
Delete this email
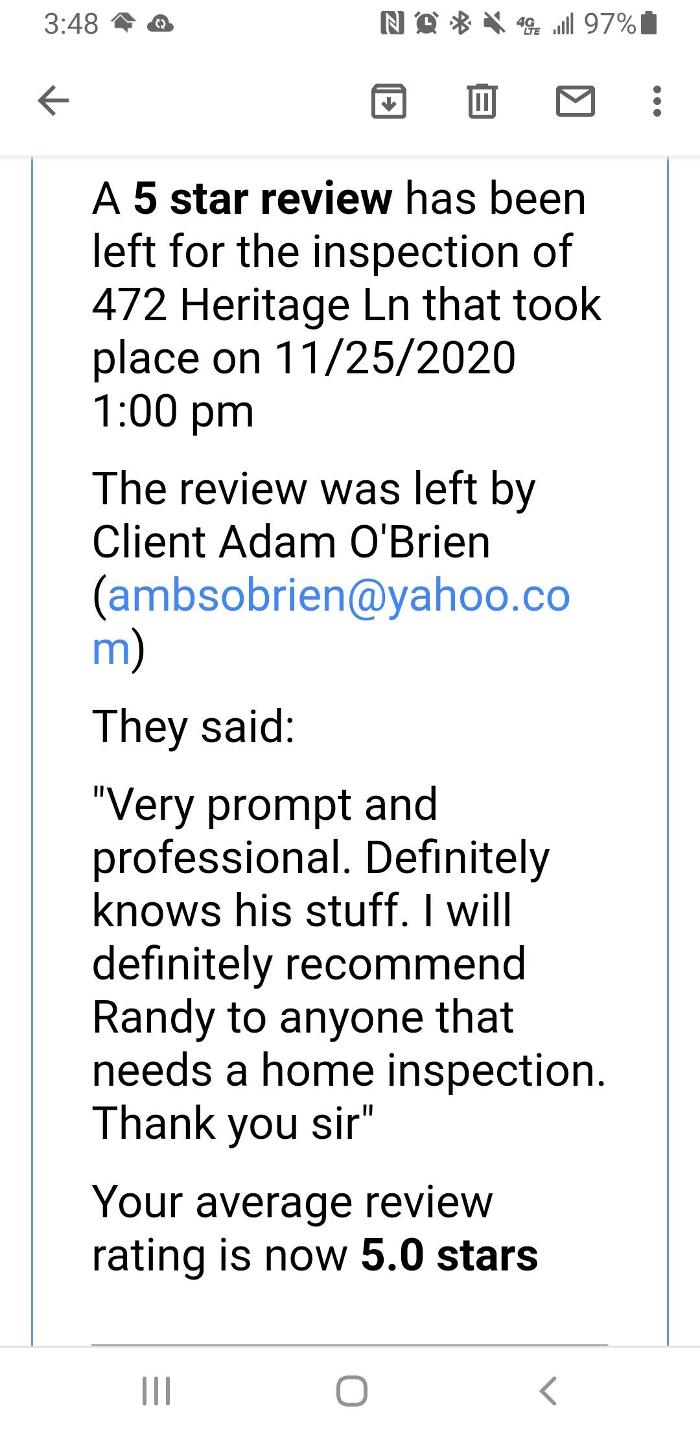tap(481, 101)
